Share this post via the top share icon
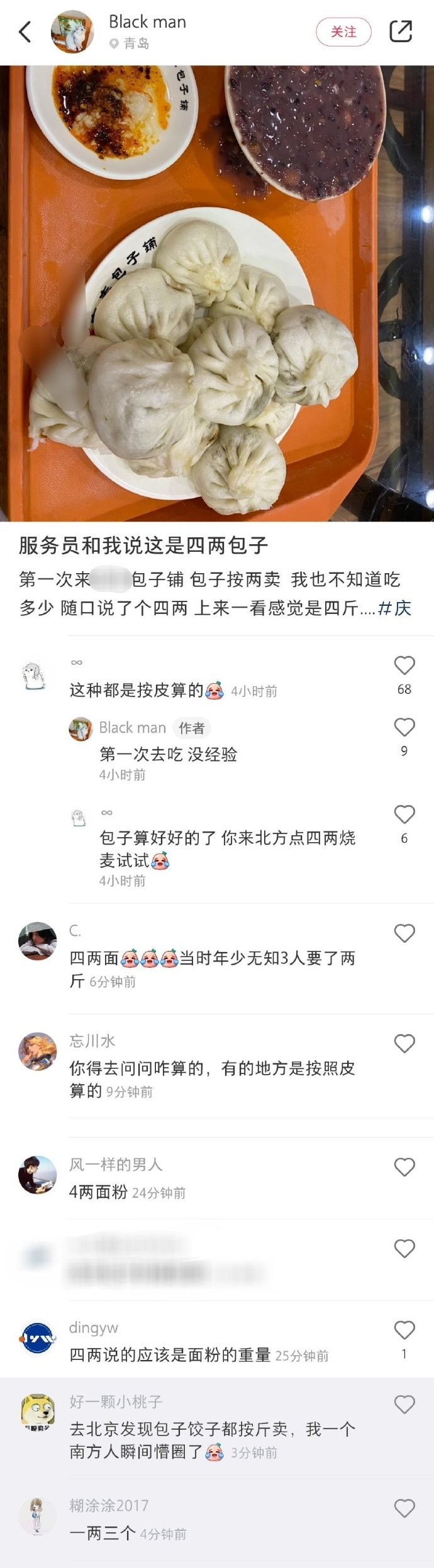The height and width of the screenshot is (1568, 434). (401, 31)
